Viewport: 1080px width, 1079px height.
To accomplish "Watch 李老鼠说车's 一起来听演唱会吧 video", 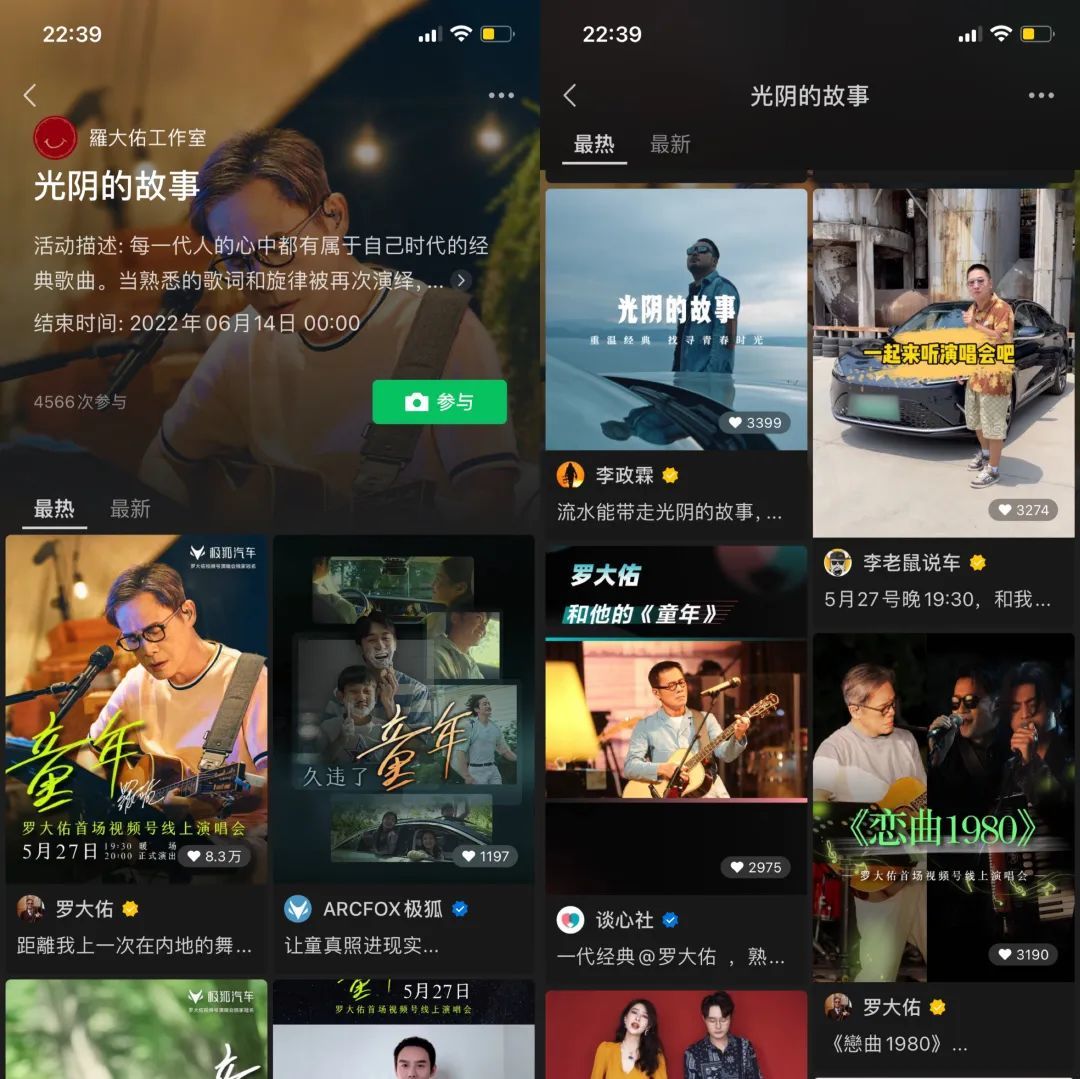I will tap(943, 362).
